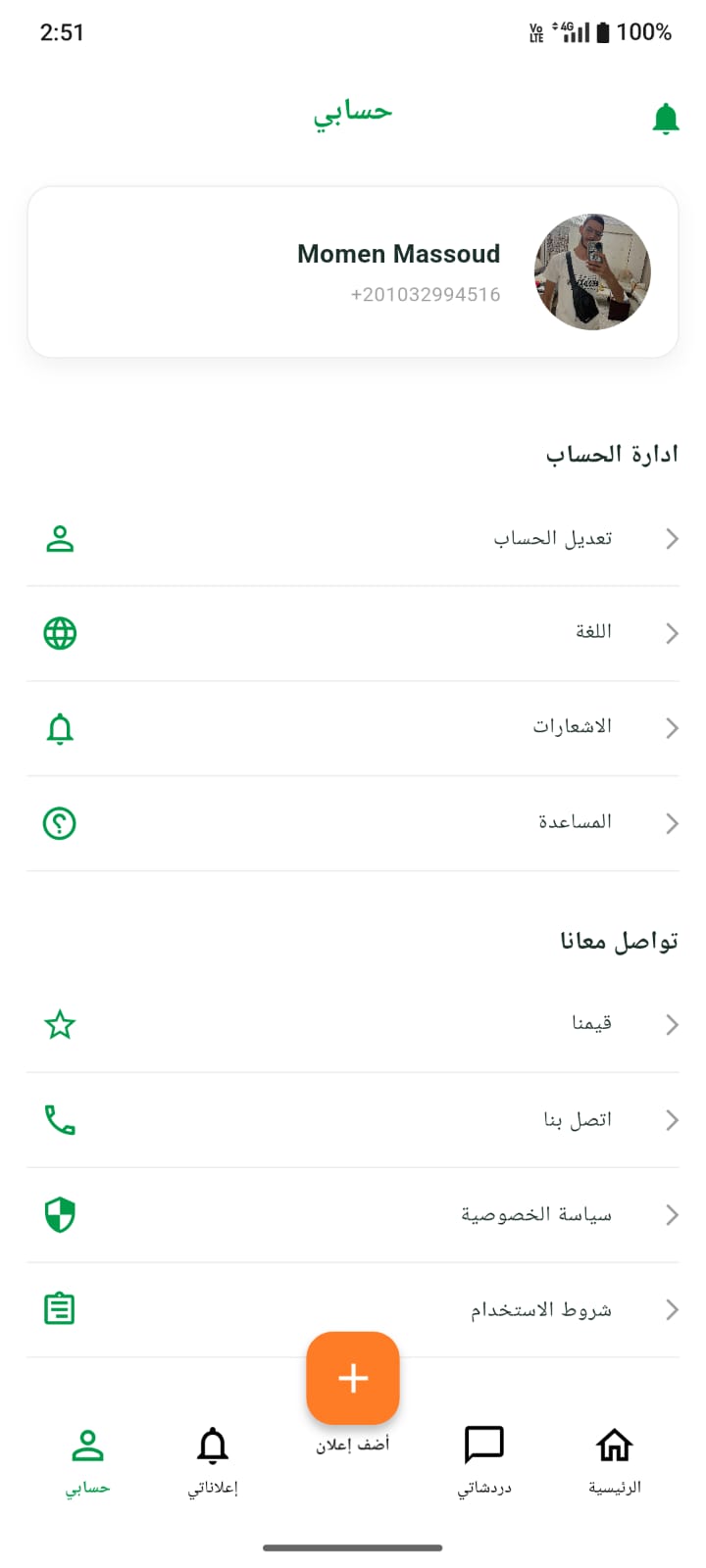This screenshot has width=706, height=1568.
Task: Select the حسابي account tab
Action: click(x=87, y=1458)
